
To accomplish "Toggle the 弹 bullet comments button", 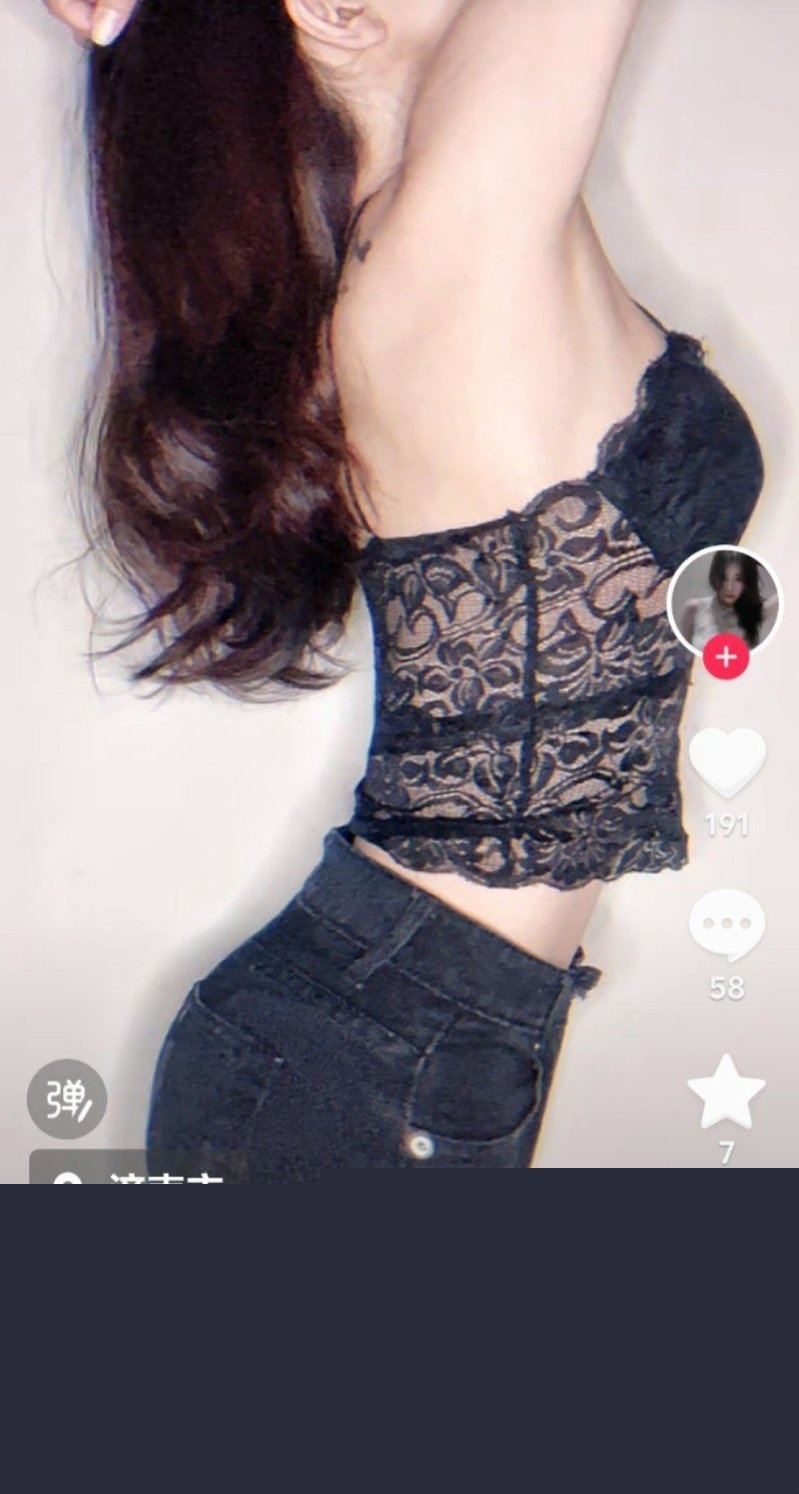I will coord(67,1099).
